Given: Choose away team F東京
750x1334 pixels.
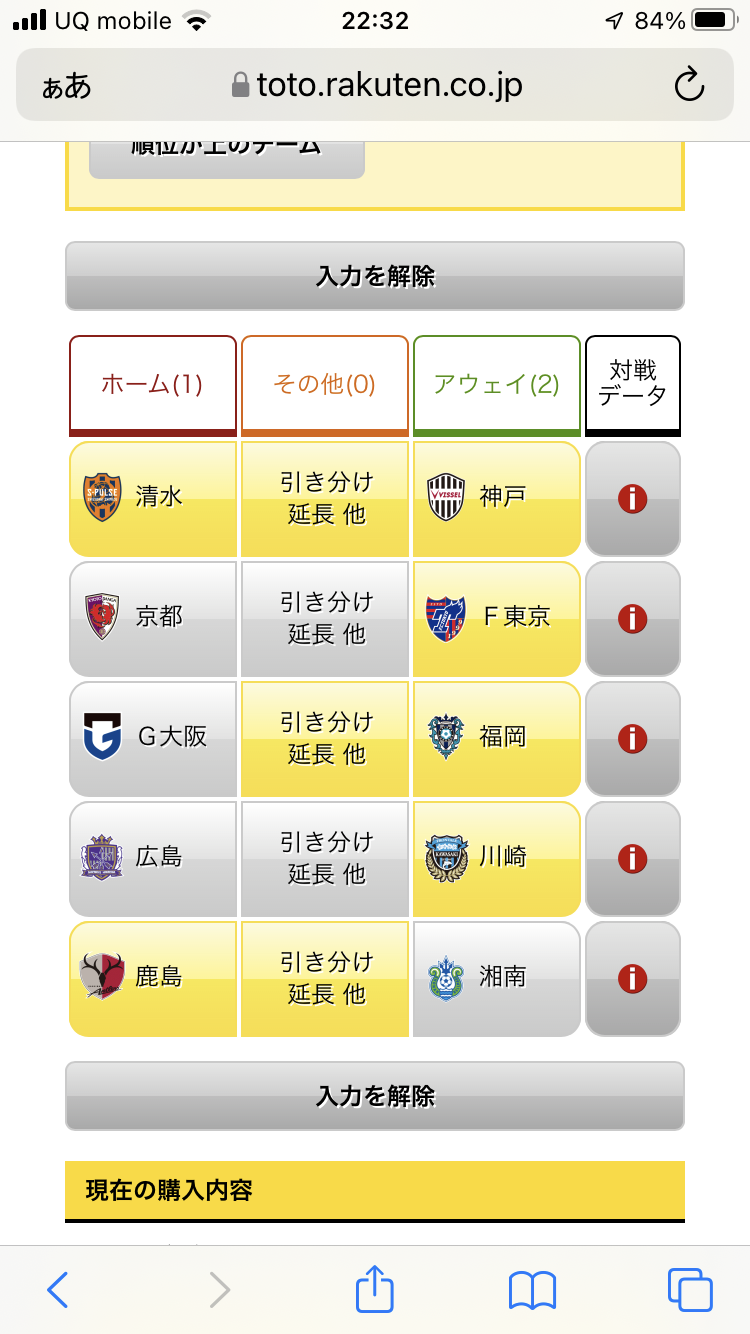Looking at the screenshot, I should pos(497,619).
